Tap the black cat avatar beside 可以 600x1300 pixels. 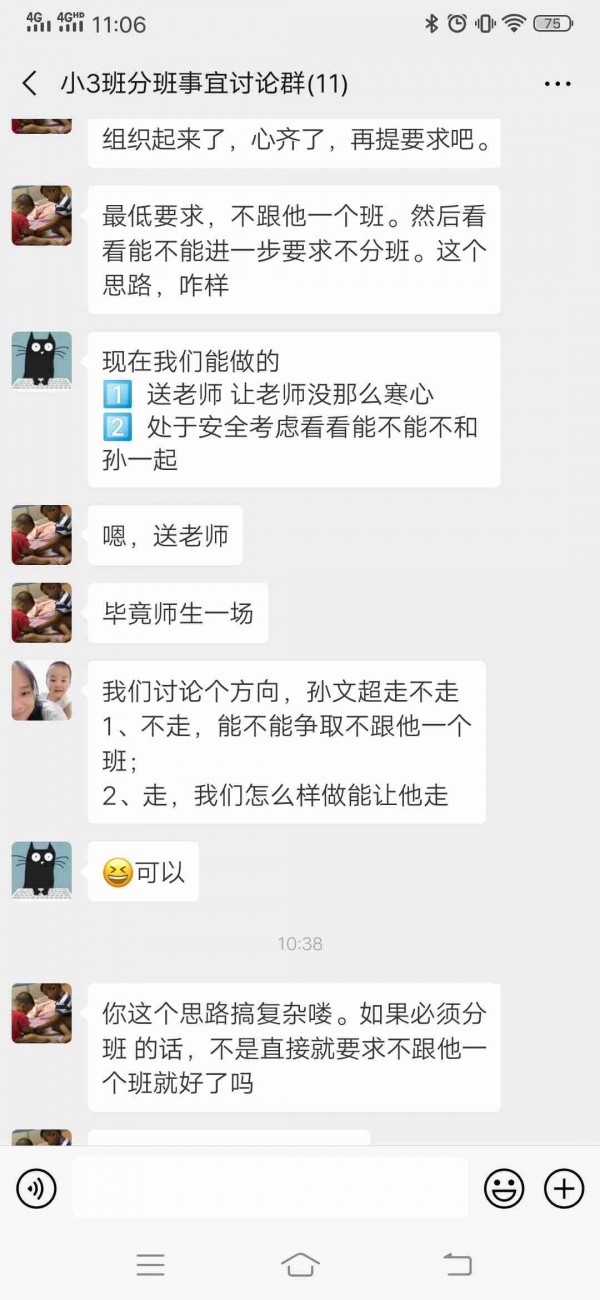pos(42,870)
